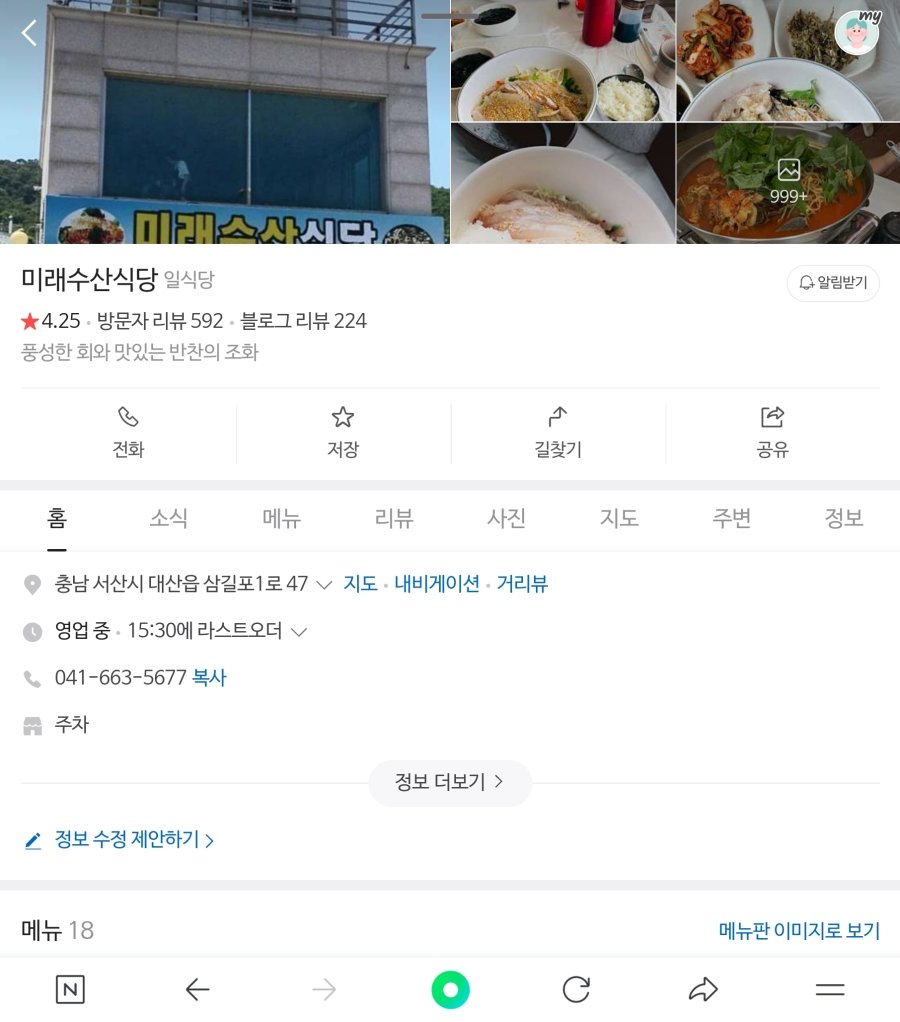Screen dimensions: 900x1022
Task: Switch to the 사진 tab
Action: (506, 518)
